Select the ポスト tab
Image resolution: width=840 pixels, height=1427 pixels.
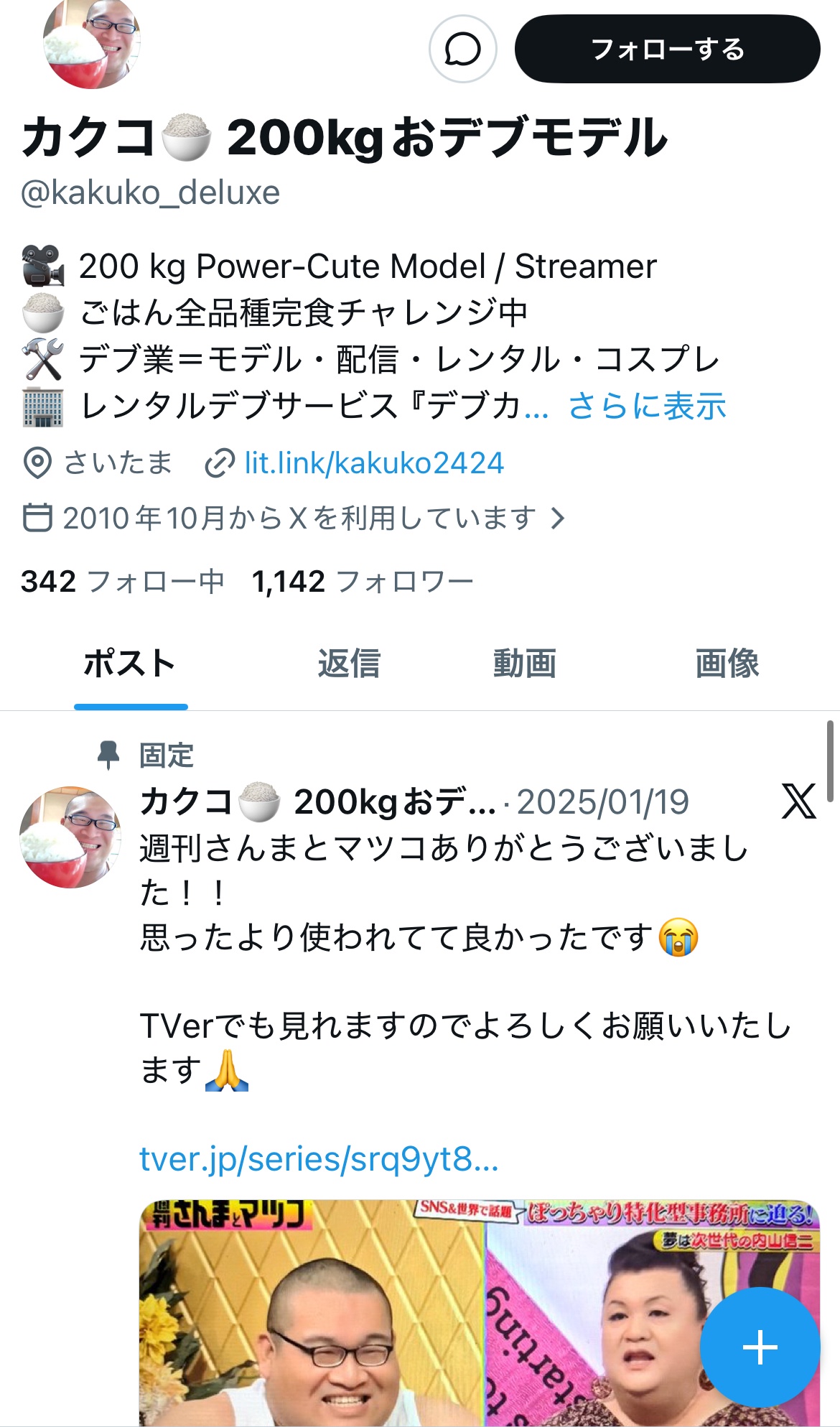click(x=130, y=663)
